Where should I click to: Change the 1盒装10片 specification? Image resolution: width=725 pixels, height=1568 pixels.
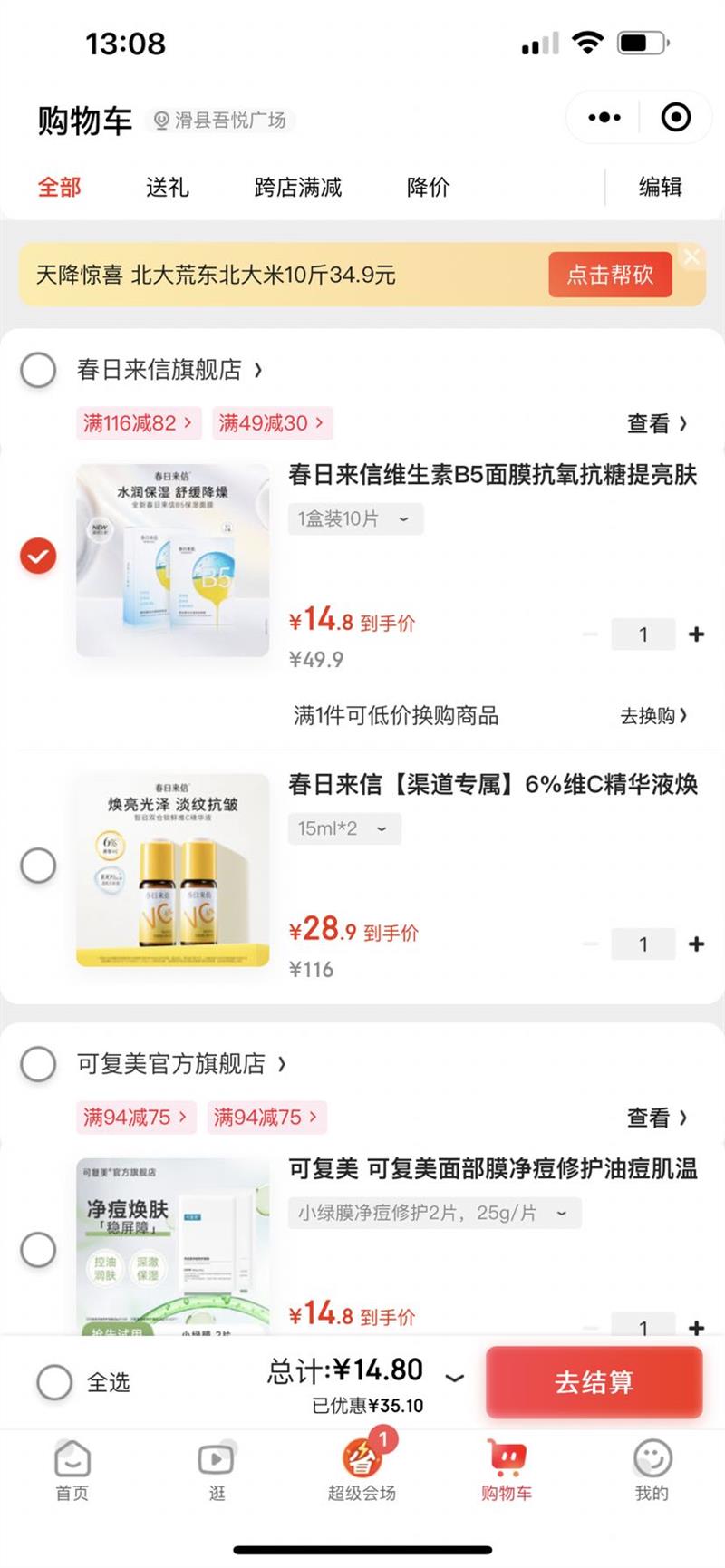[x=355, y=519]
